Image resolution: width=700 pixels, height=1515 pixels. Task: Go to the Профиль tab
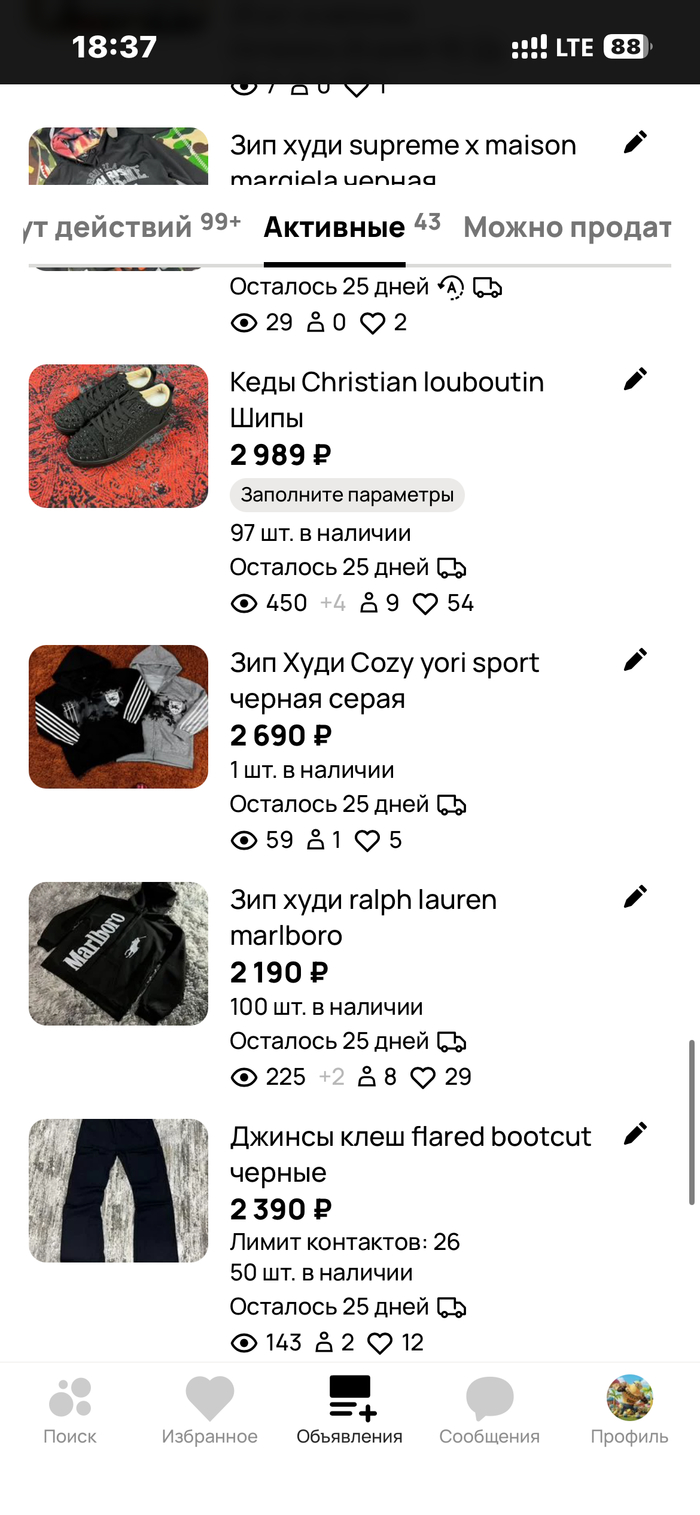[630, 1410]
